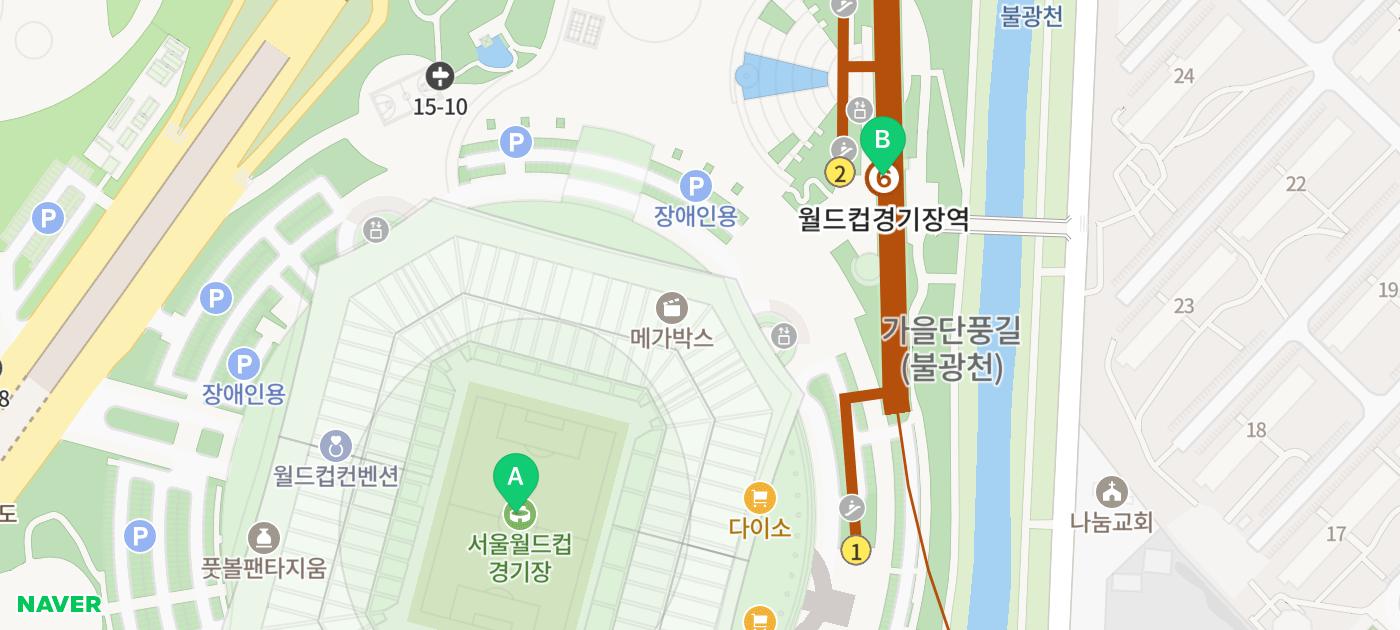View the 풋볼팬타지움 place marker
Image resolution: width=1400 pixels, height=630 pixels.
pos(264,538)
